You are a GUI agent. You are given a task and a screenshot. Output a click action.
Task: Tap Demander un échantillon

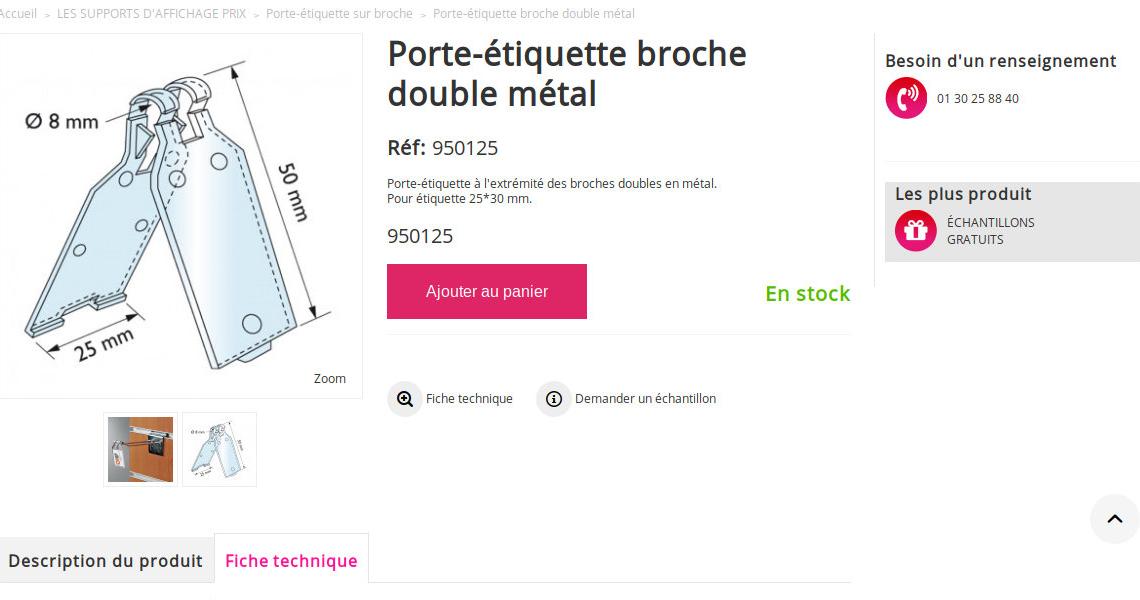click(627, 398)
